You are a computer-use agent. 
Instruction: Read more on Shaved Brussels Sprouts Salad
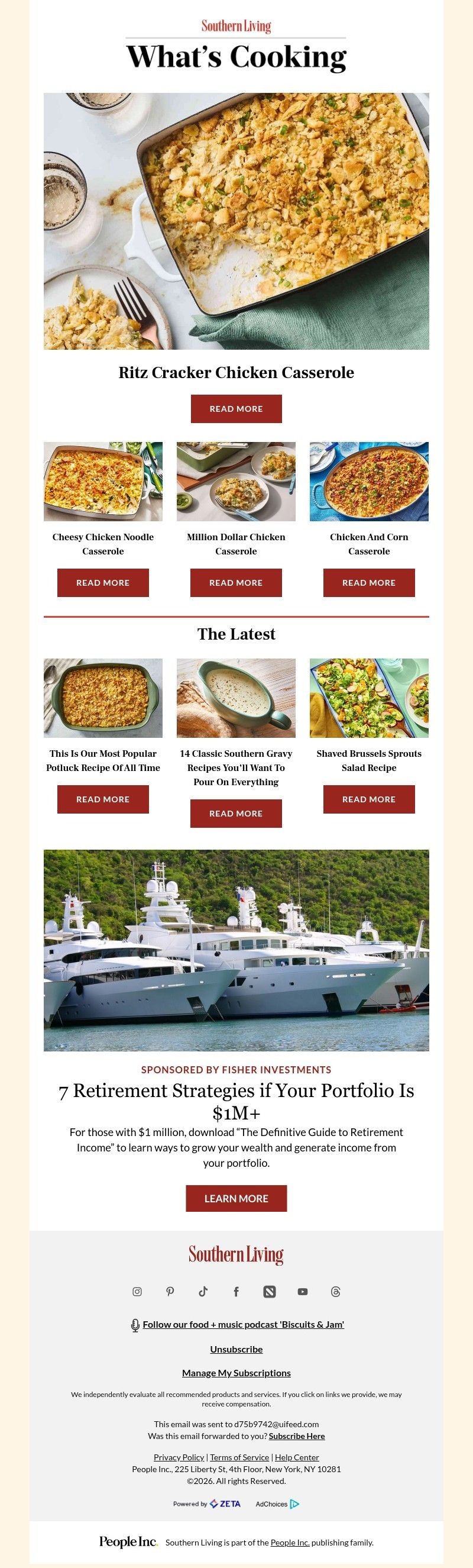click(x=368, y=799)
